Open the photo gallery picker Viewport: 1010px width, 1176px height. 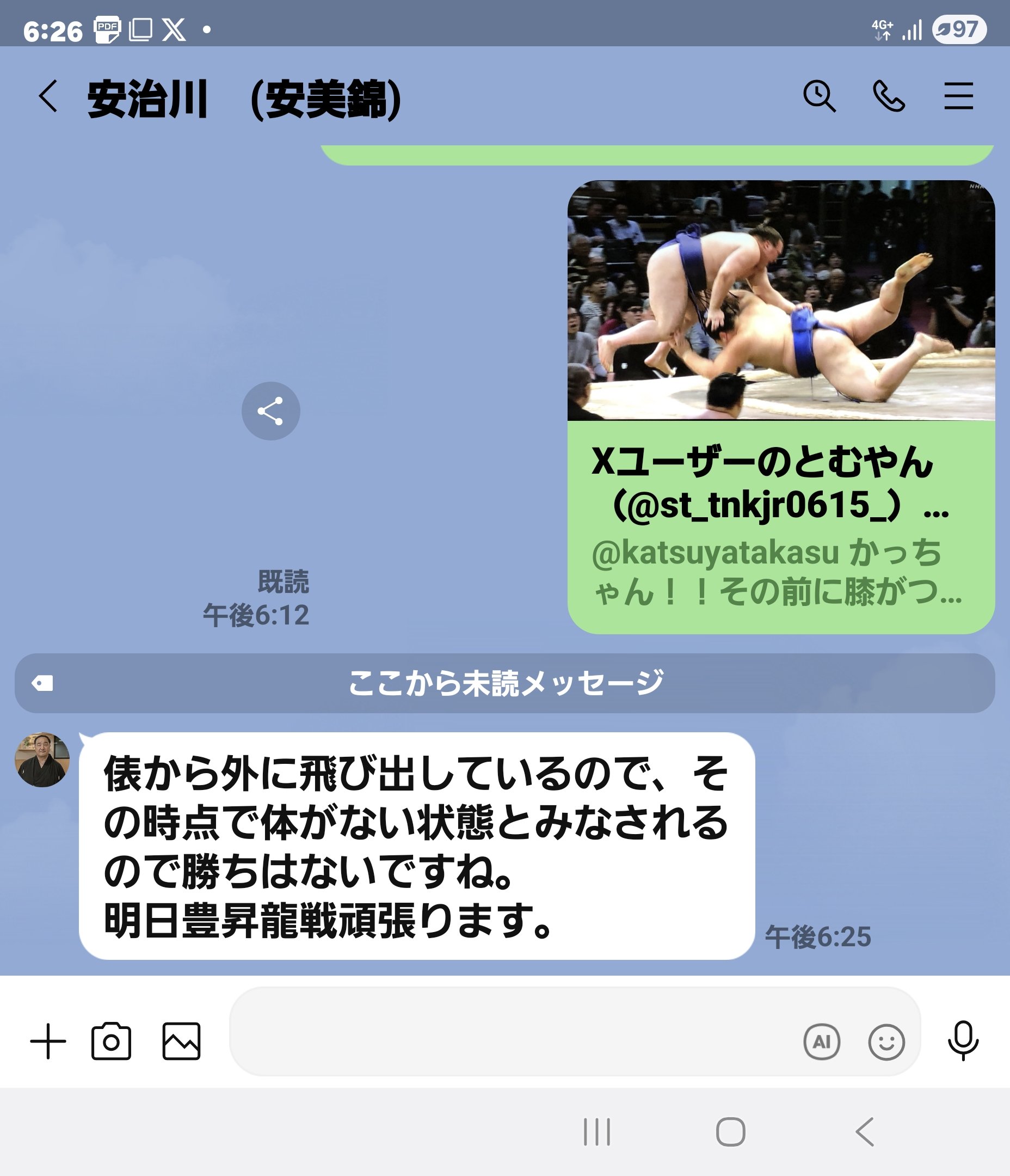[181, 1042]
